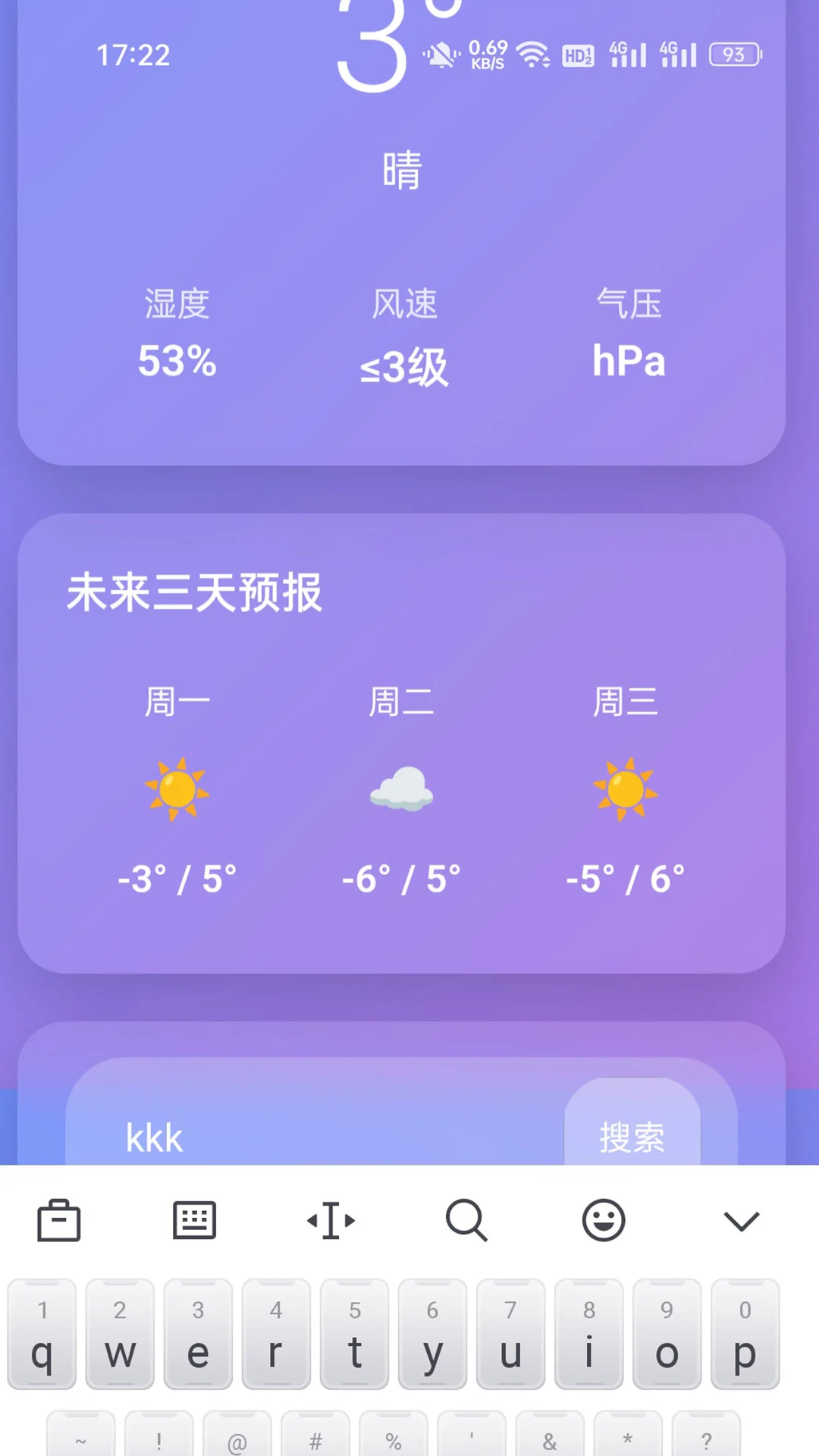Tap the p key on the keyboard
Image resolution: width=819 pixels, height=1456 pixels.
pos(745,1335)
